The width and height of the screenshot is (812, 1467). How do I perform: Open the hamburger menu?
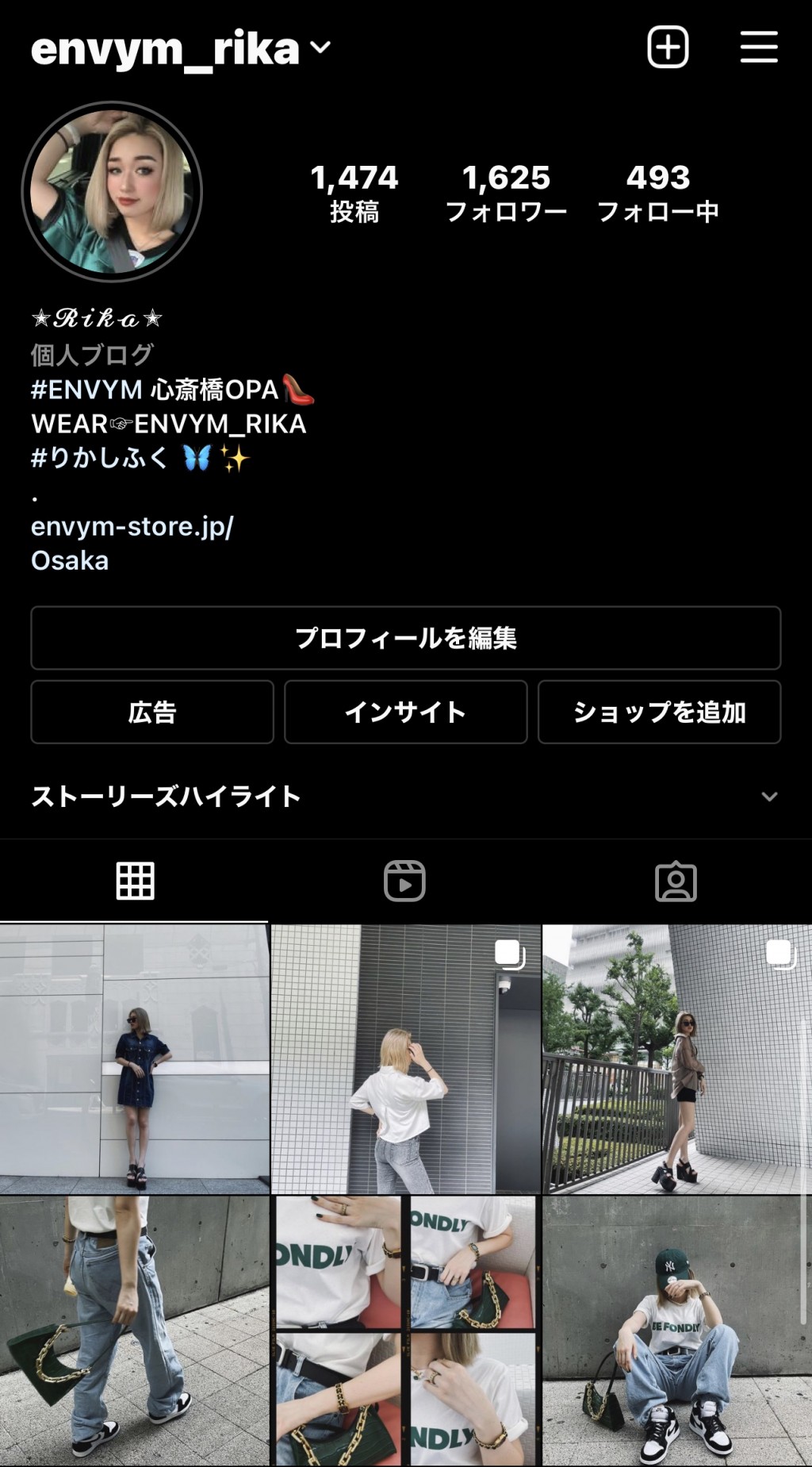759,47
